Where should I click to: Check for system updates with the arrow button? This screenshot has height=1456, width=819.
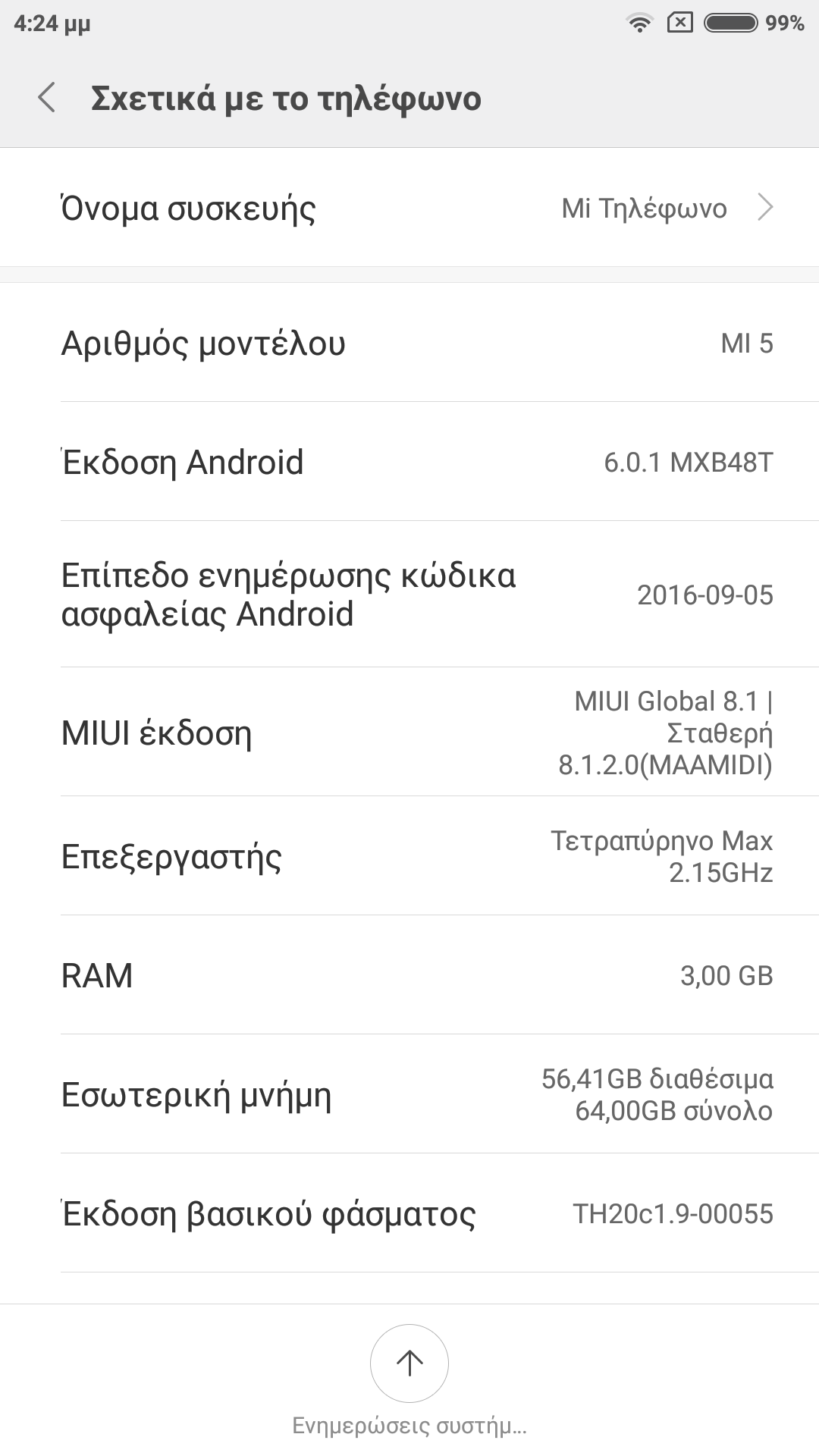click(409, 1363)
